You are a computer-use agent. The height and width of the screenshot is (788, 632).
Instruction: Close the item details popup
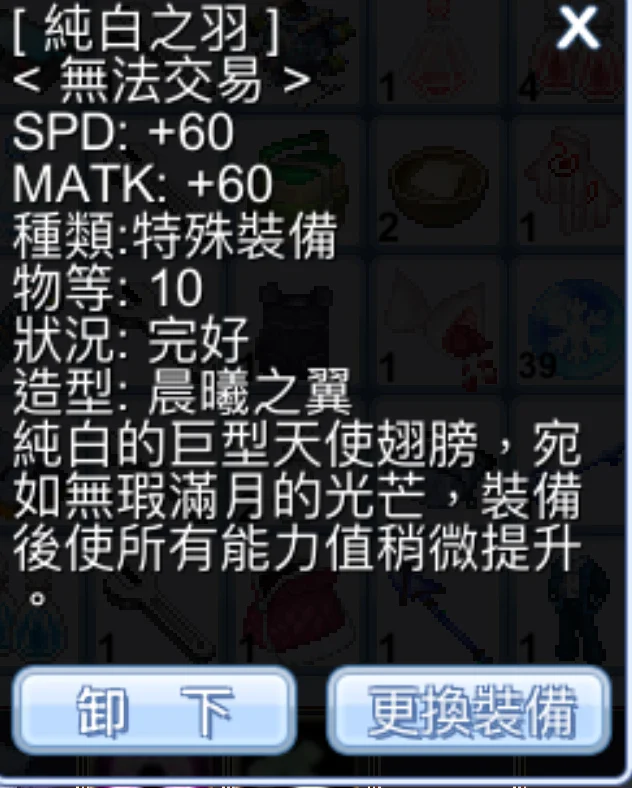[578, 28]
